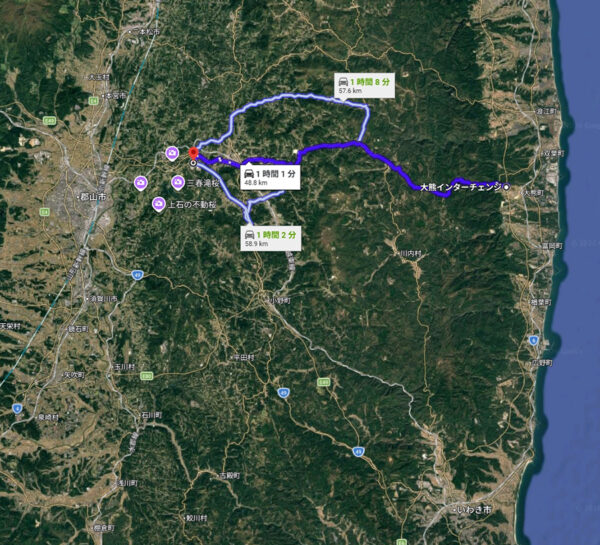
Task: Select the 1時間 8分 57.6 km route
Action: (364, 83)
